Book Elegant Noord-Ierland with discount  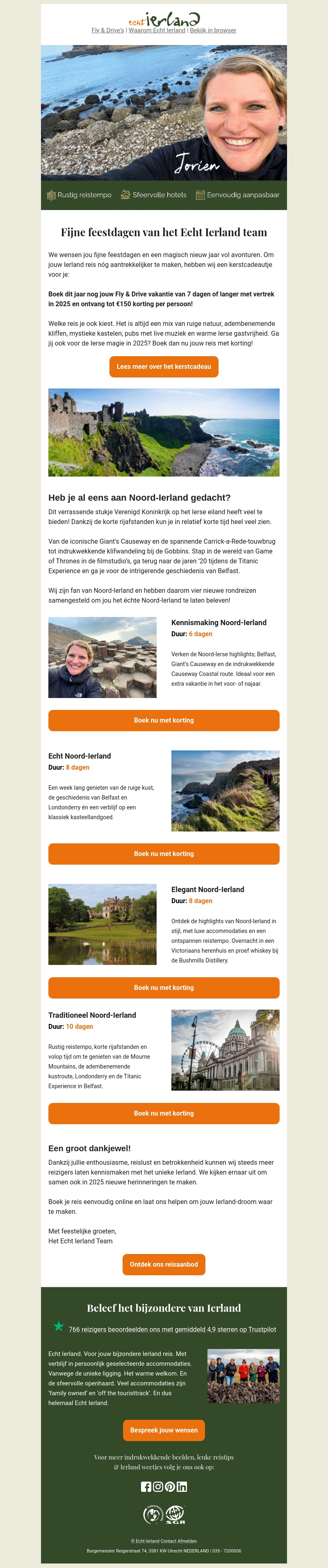pyautogui.click(x=164, y=987)
